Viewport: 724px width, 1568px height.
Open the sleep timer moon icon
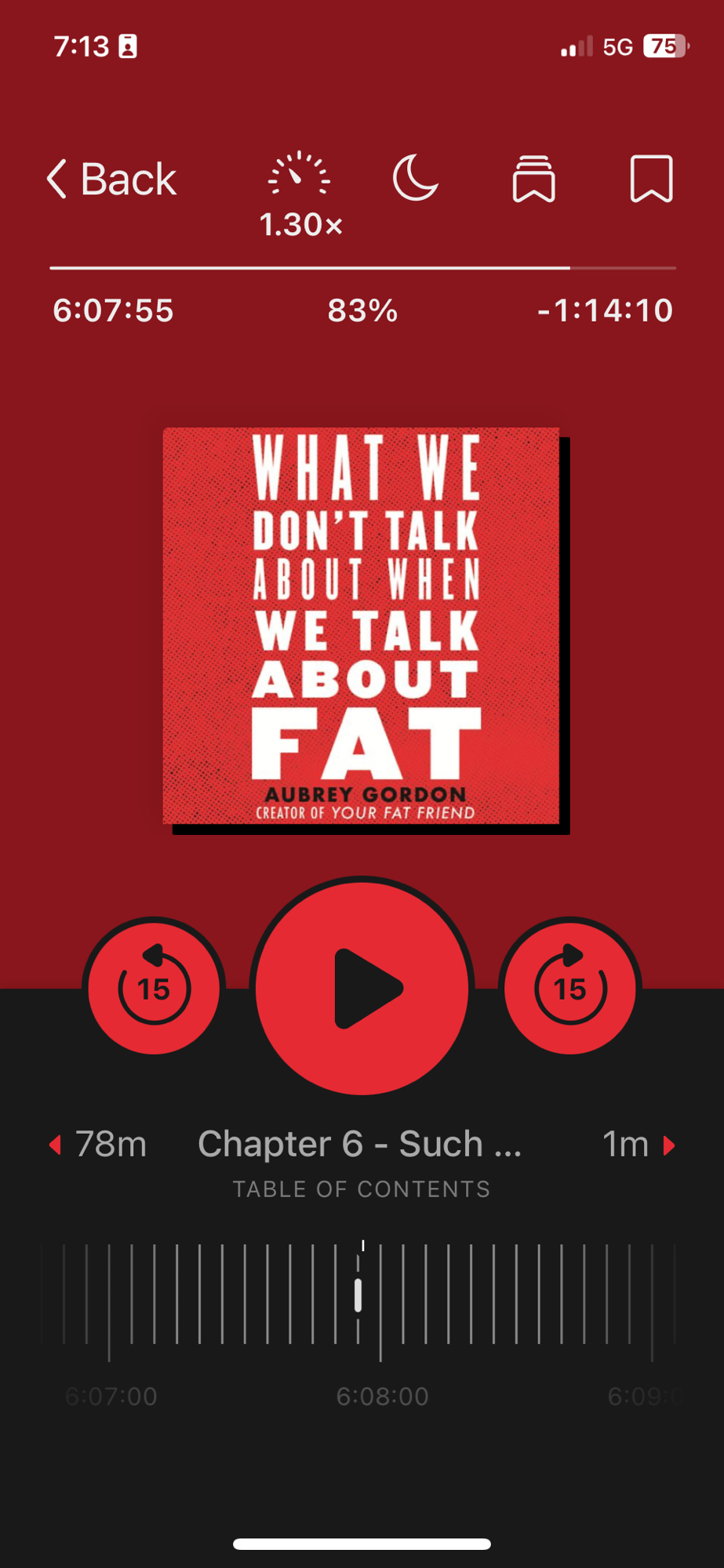[416, 179]
